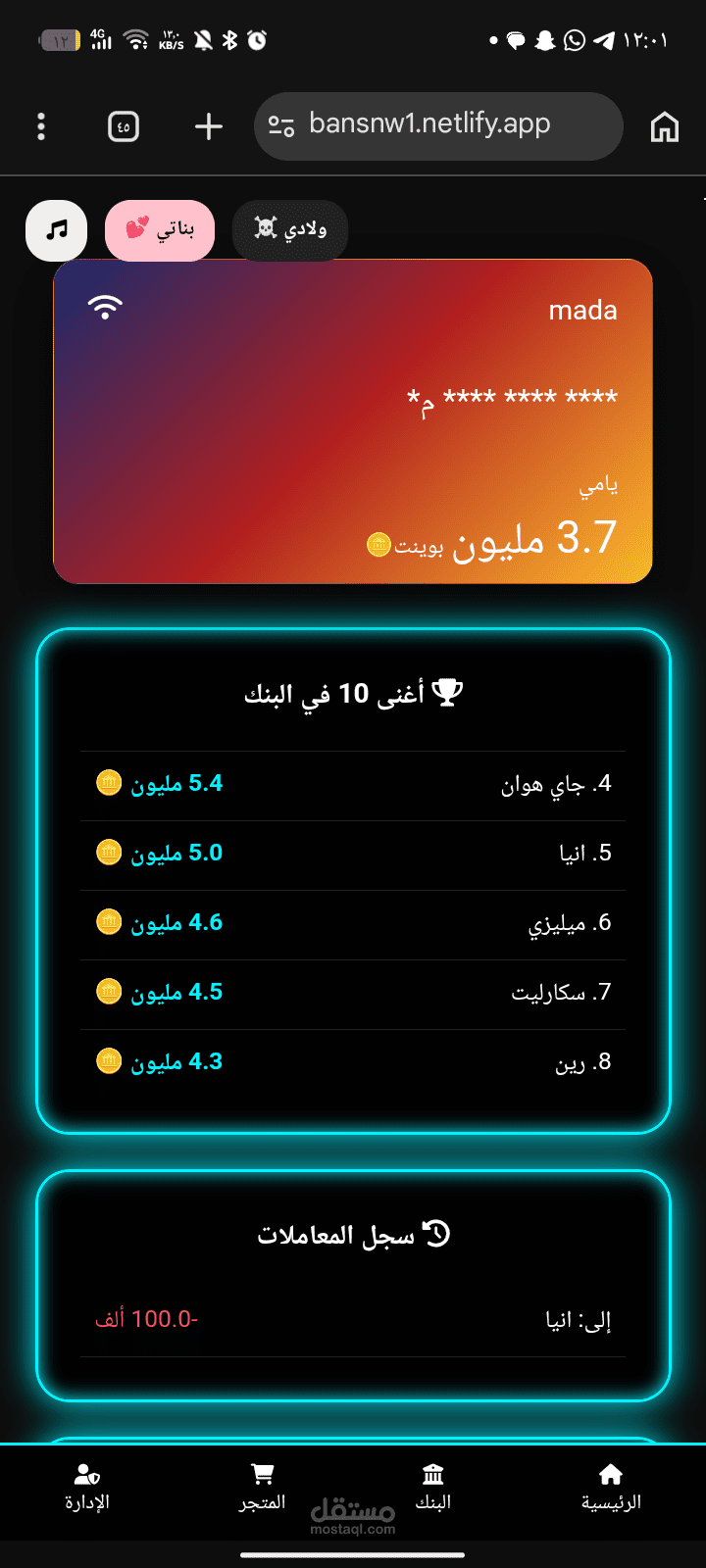Go to the browser home page
Viewport: 706px width, 1568px height.
(x=665, y=126)
